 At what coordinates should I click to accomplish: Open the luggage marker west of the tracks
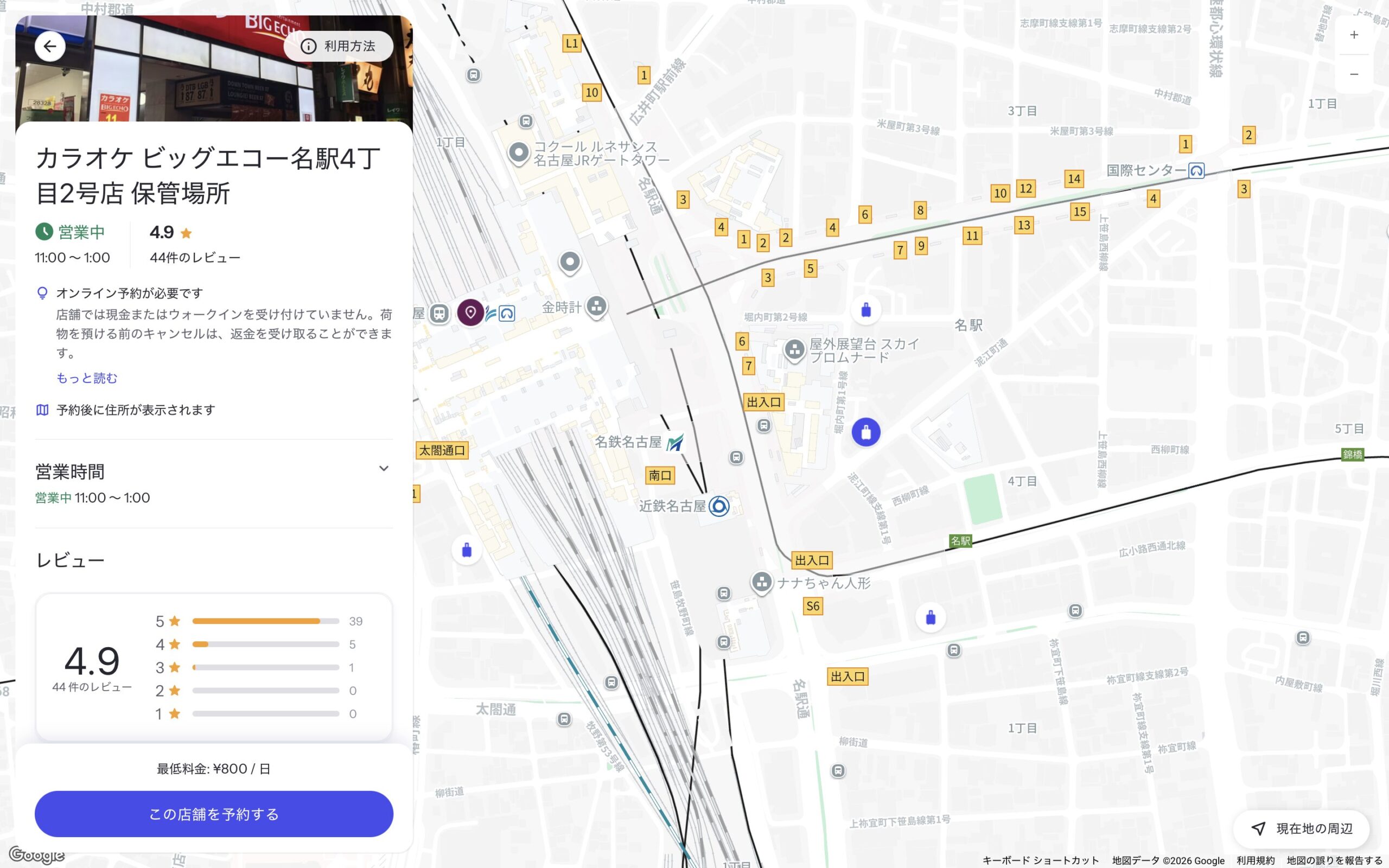click(x=467, y=551)
